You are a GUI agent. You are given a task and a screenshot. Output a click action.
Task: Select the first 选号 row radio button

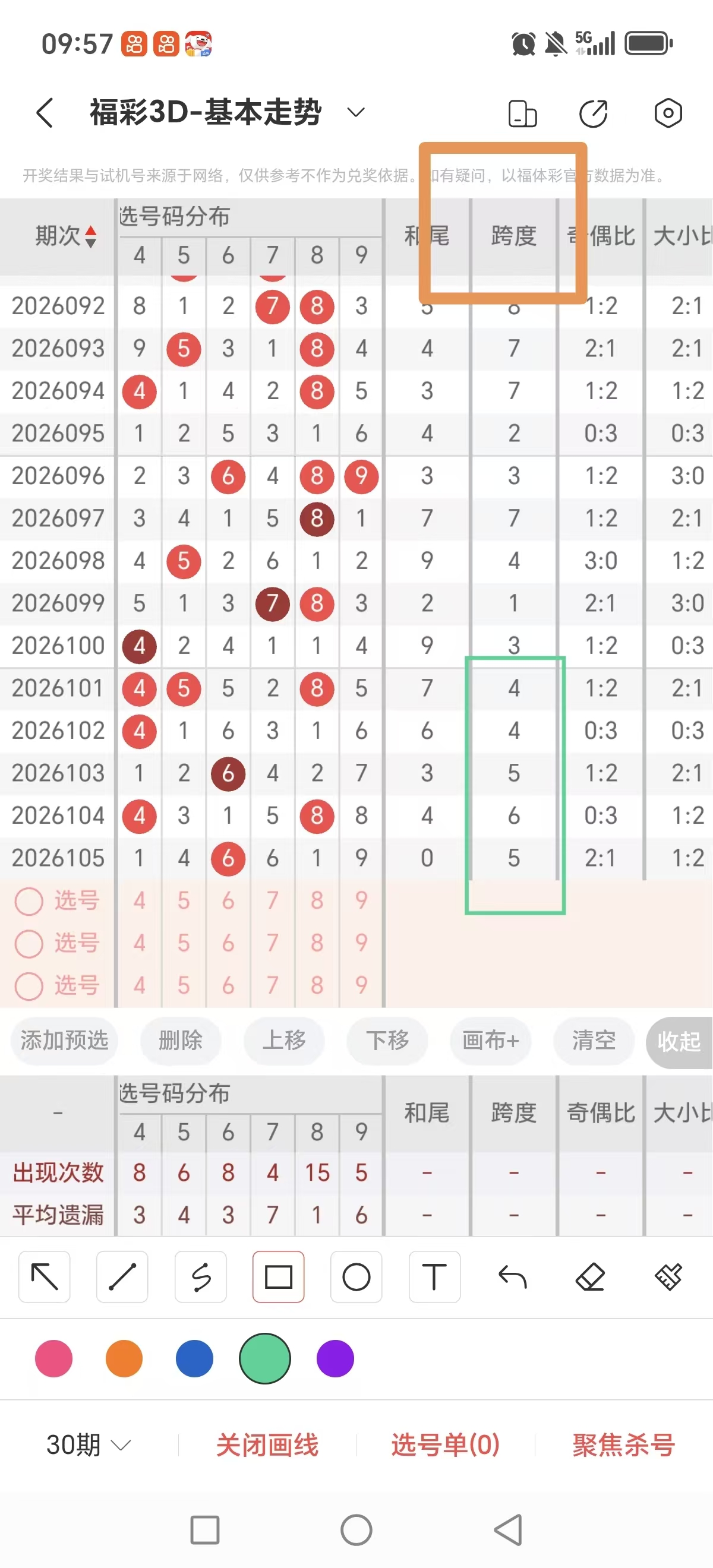pos(29,902)
